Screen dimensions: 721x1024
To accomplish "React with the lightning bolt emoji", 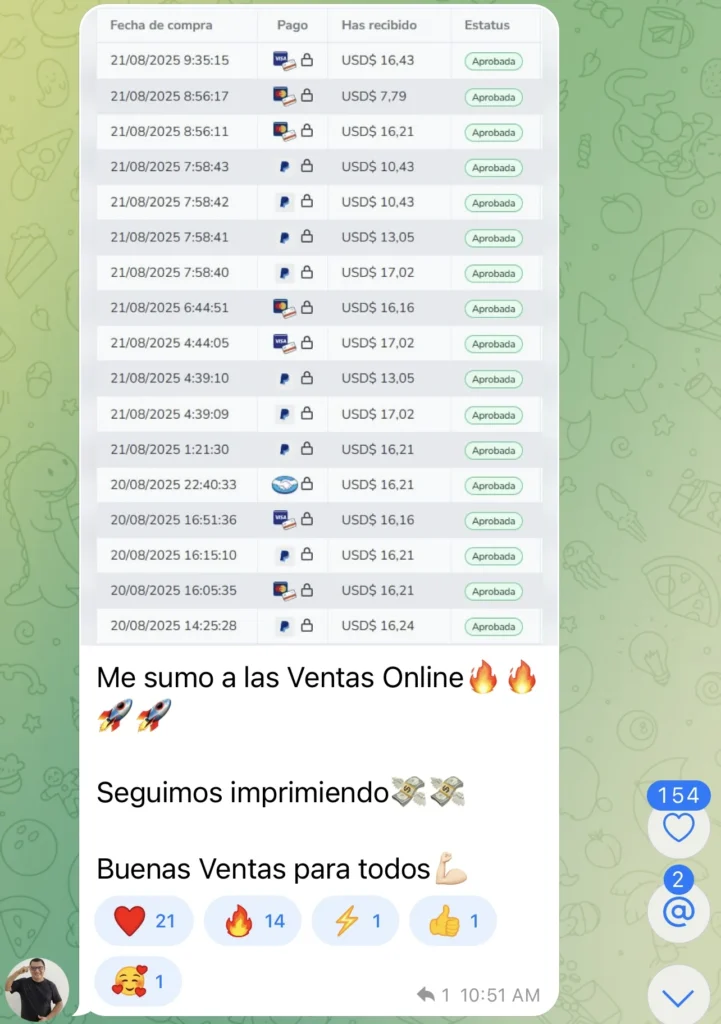I will 355,920.
